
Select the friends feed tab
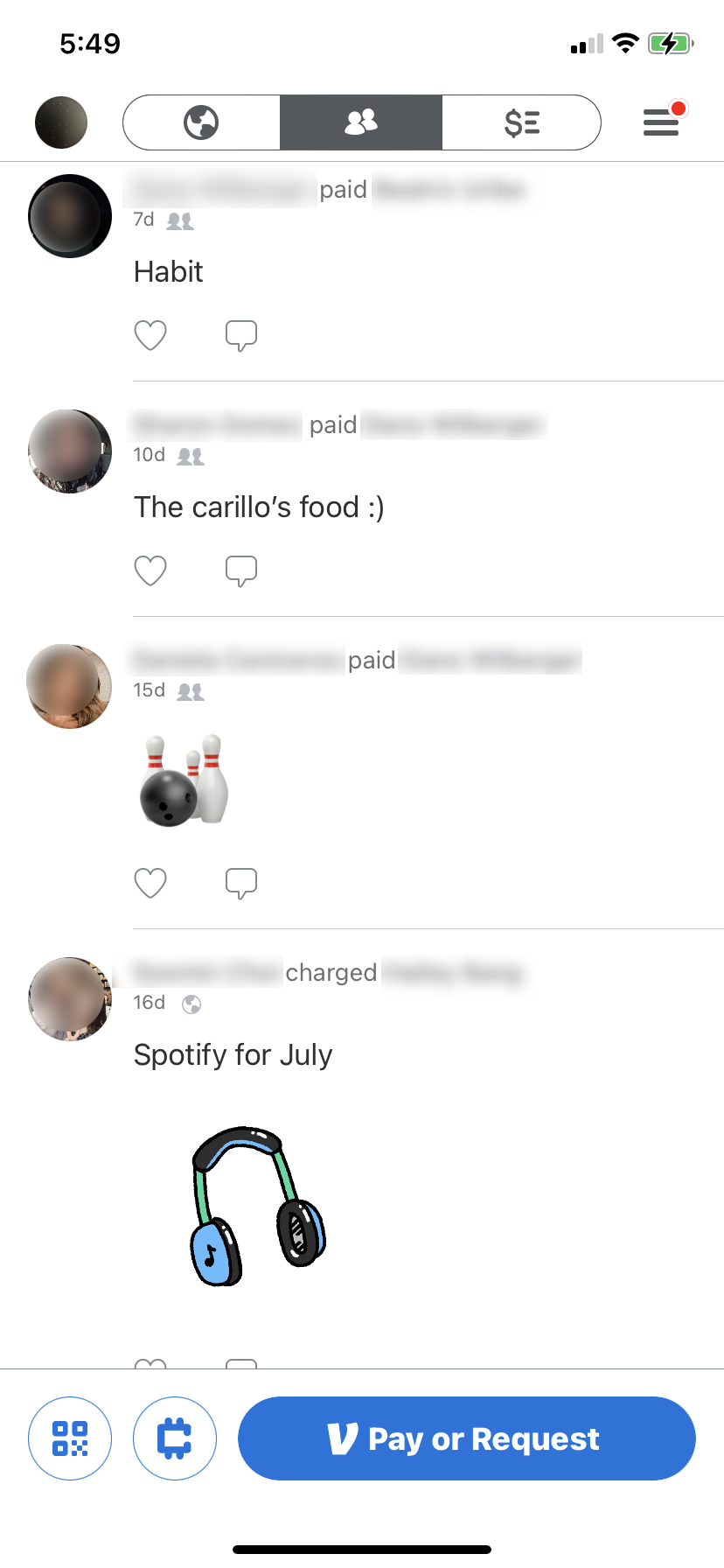361,122
